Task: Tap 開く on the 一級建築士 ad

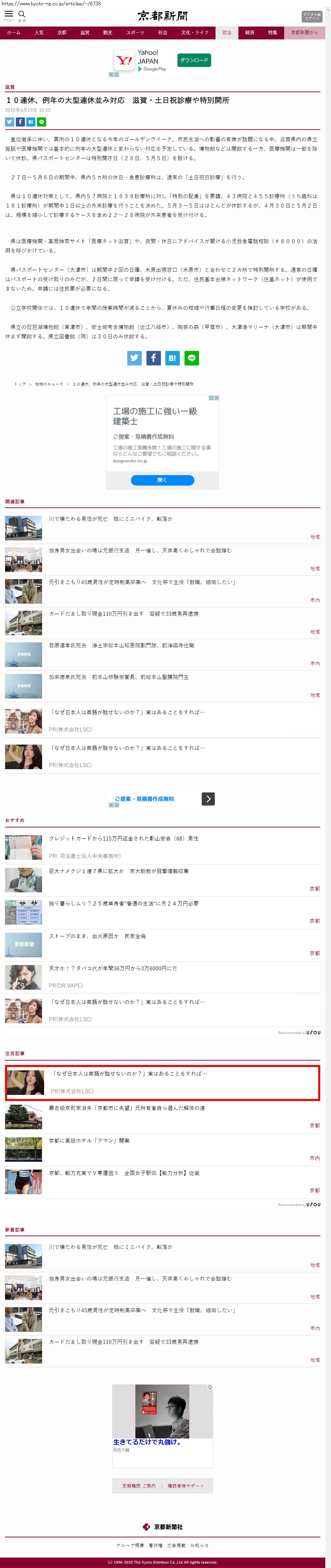Action: pyautogui.click(x=162, y=480)
